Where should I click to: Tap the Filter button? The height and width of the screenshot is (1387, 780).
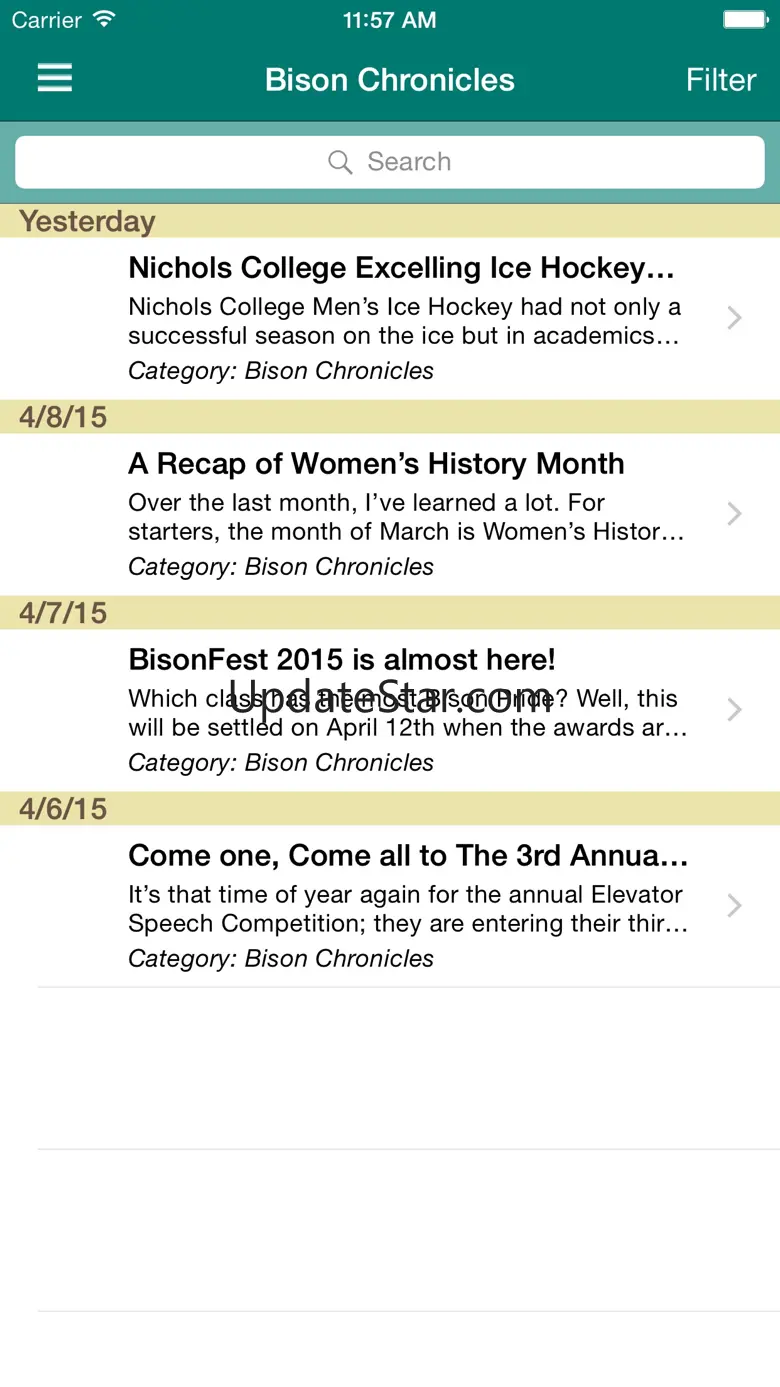(x=720, y=80)
